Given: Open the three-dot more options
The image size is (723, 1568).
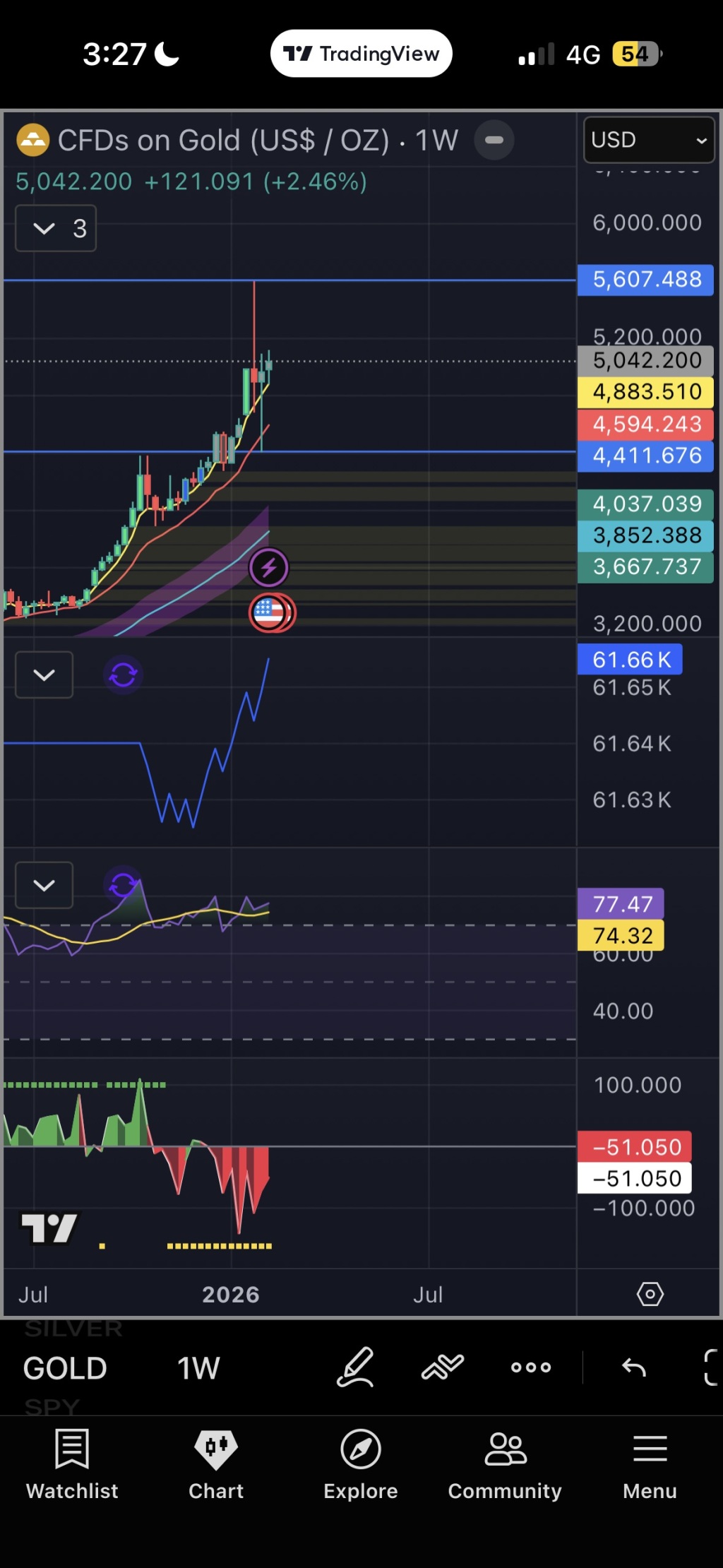Looking at the screenshot, I should (531, 1367).
